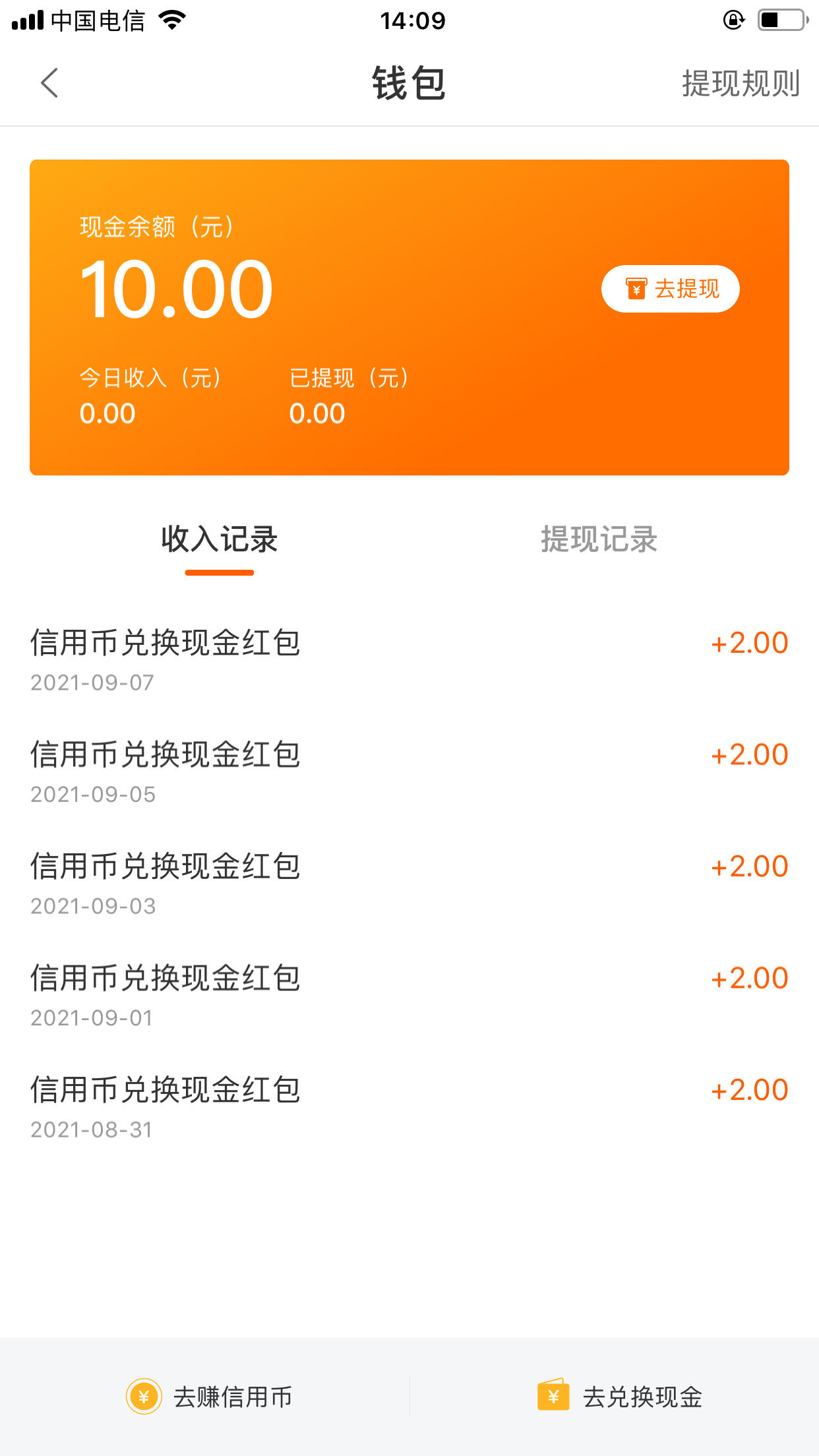The width and height of the screenshot is (819, 1456).
Task: Switch to the 提现记录 tab
Action: click(x=599, y=539)
